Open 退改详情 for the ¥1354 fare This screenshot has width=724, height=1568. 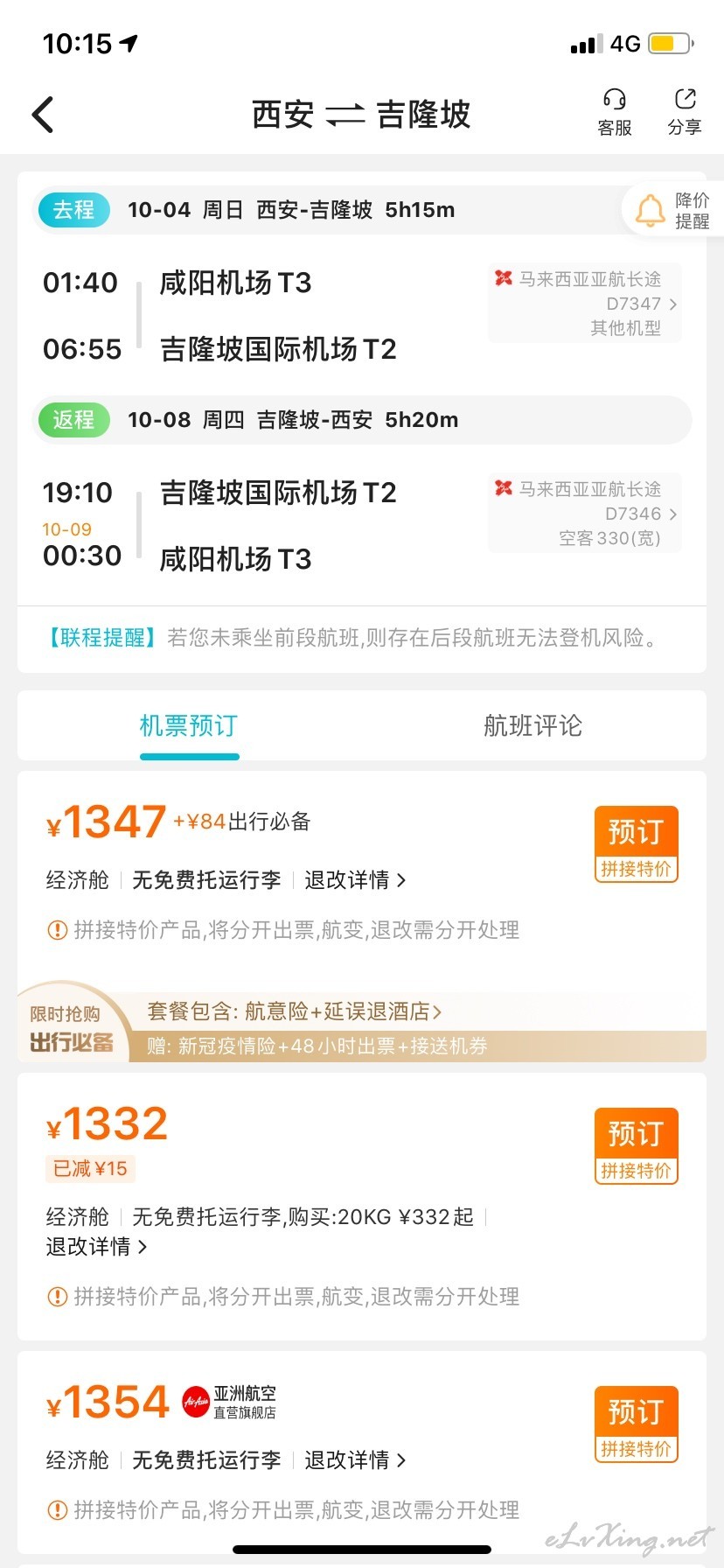355,1460
